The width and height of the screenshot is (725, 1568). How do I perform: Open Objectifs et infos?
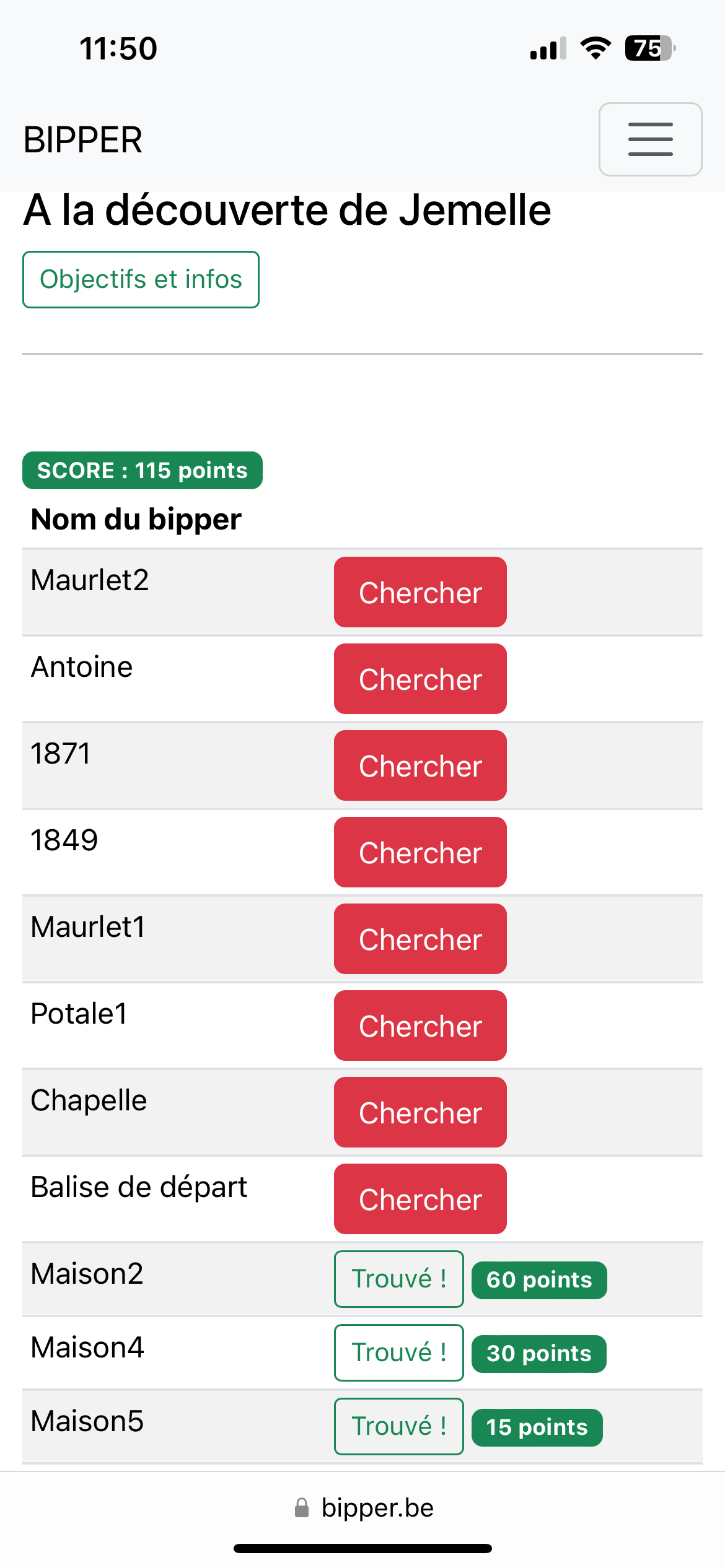141,279
